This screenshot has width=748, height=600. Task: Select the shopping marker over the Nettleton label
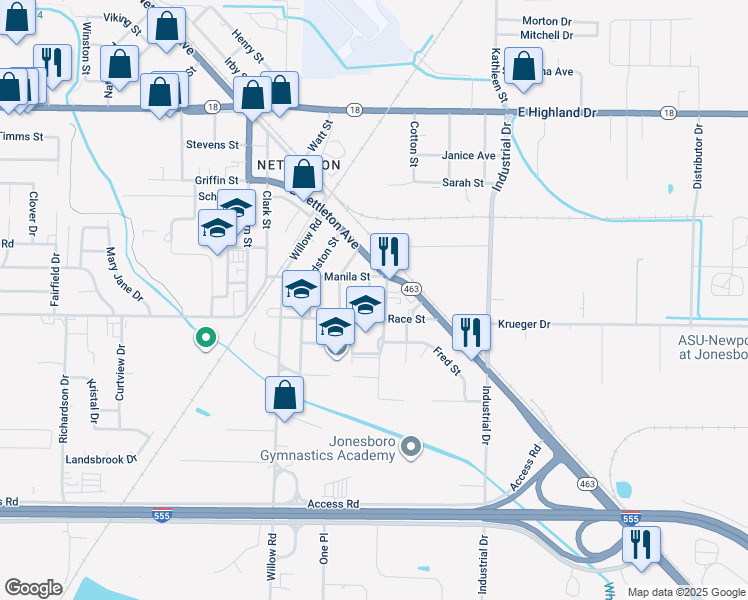pos(303,177)
